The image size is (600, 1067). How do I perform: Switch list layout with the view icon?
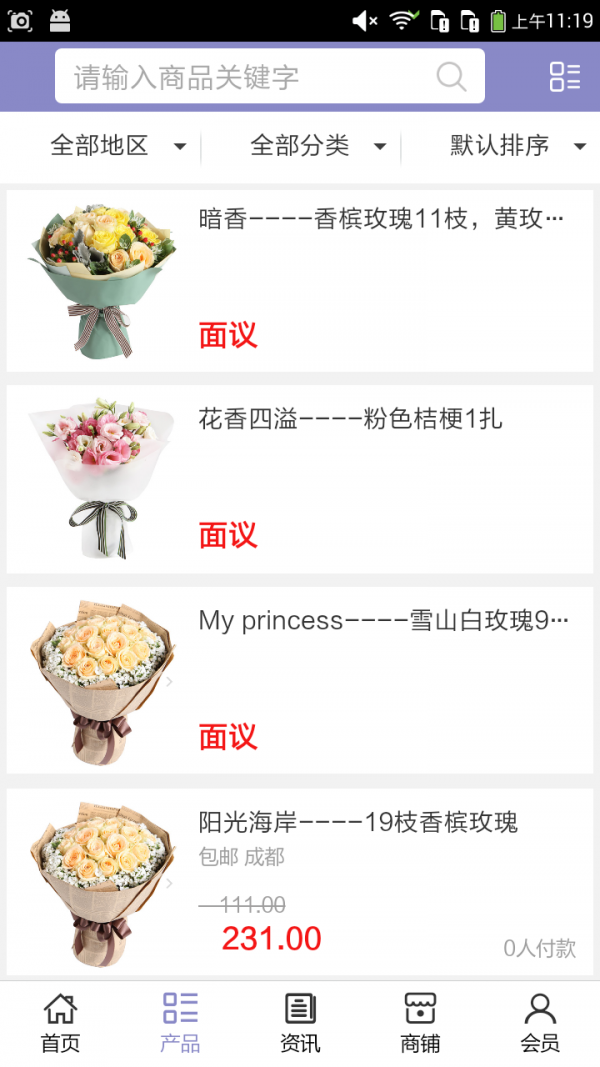[564, 77]
